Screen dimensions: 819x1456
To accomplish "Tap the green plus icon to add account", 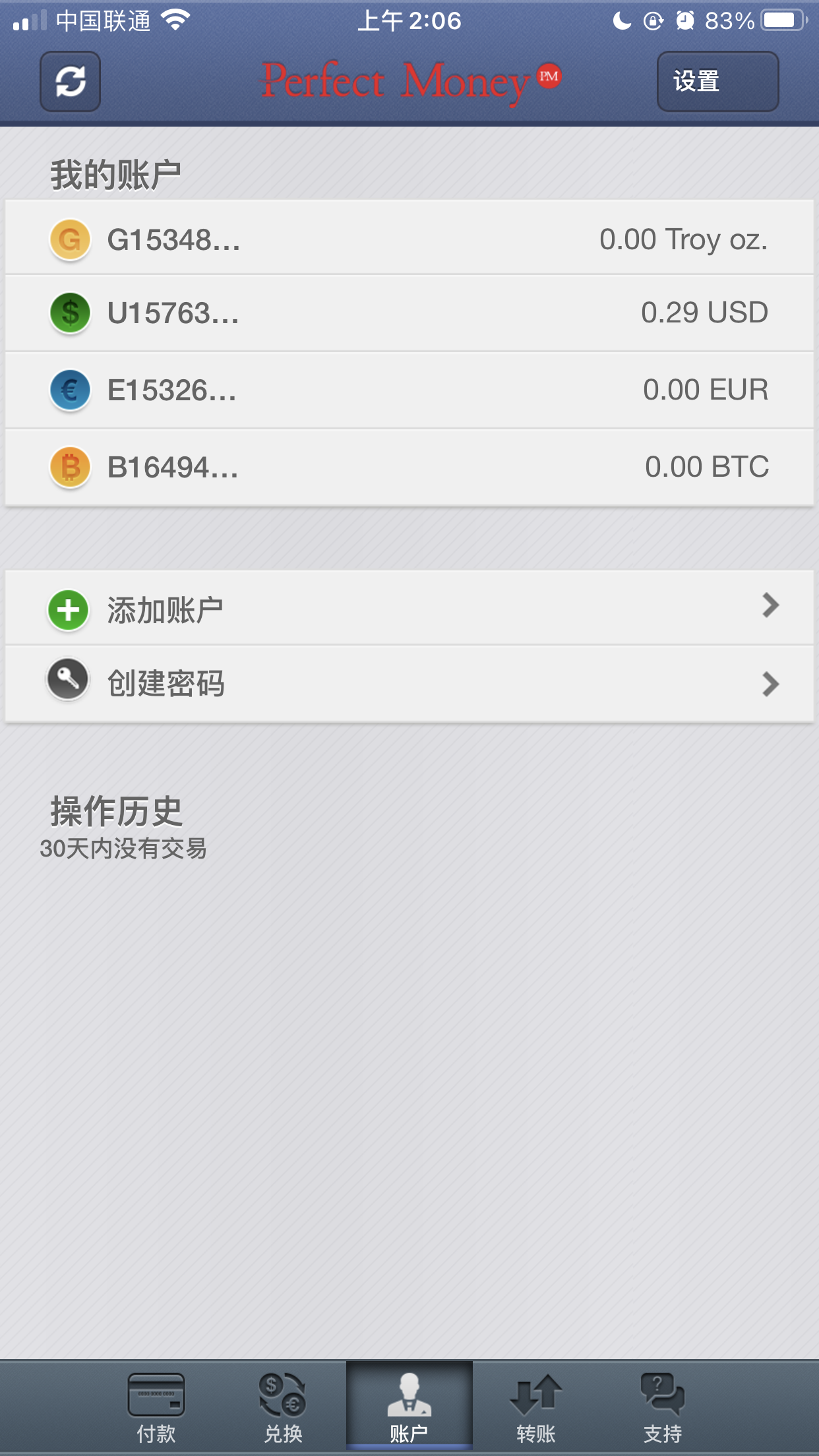I will click(67, 608).
